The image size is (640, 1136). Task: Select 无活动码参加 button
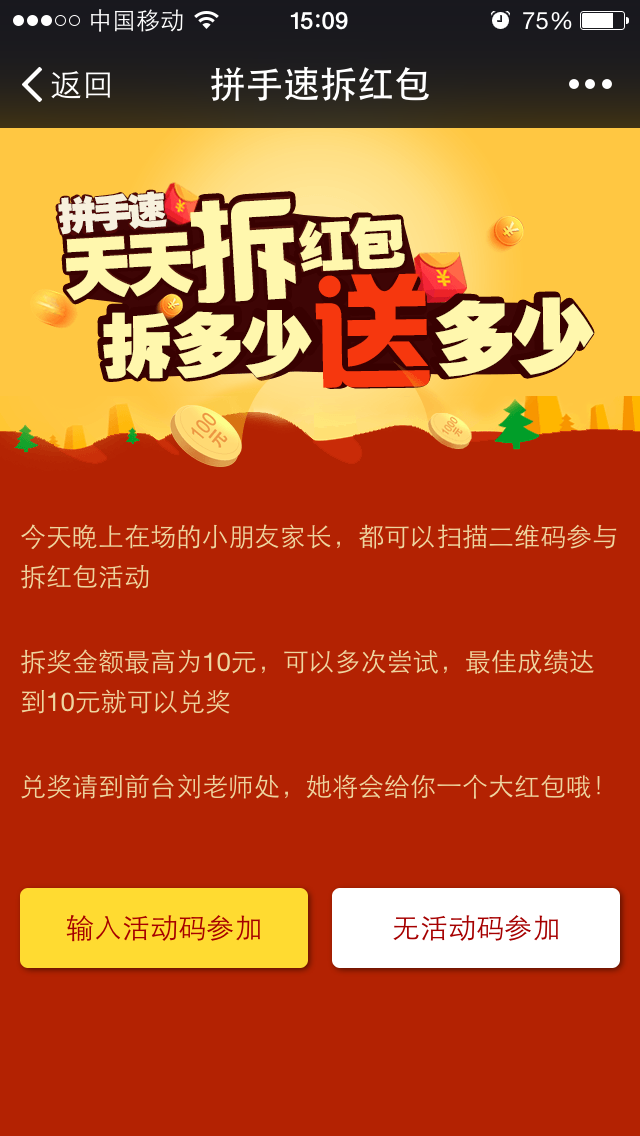click(476, 928)
